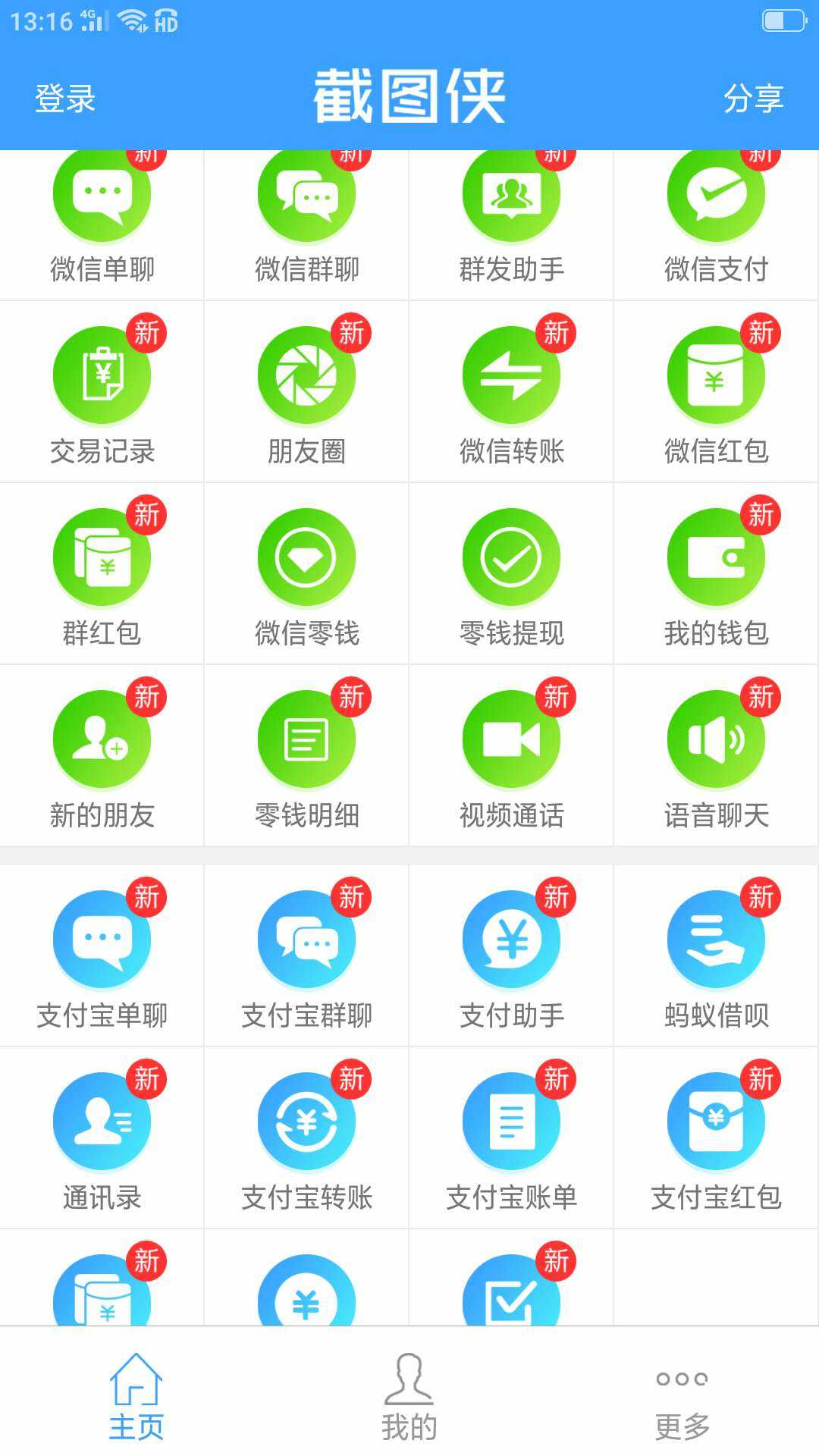Select 语音聊天
This screenshot has height=1456, width=819.
click(x=716, y=755)
